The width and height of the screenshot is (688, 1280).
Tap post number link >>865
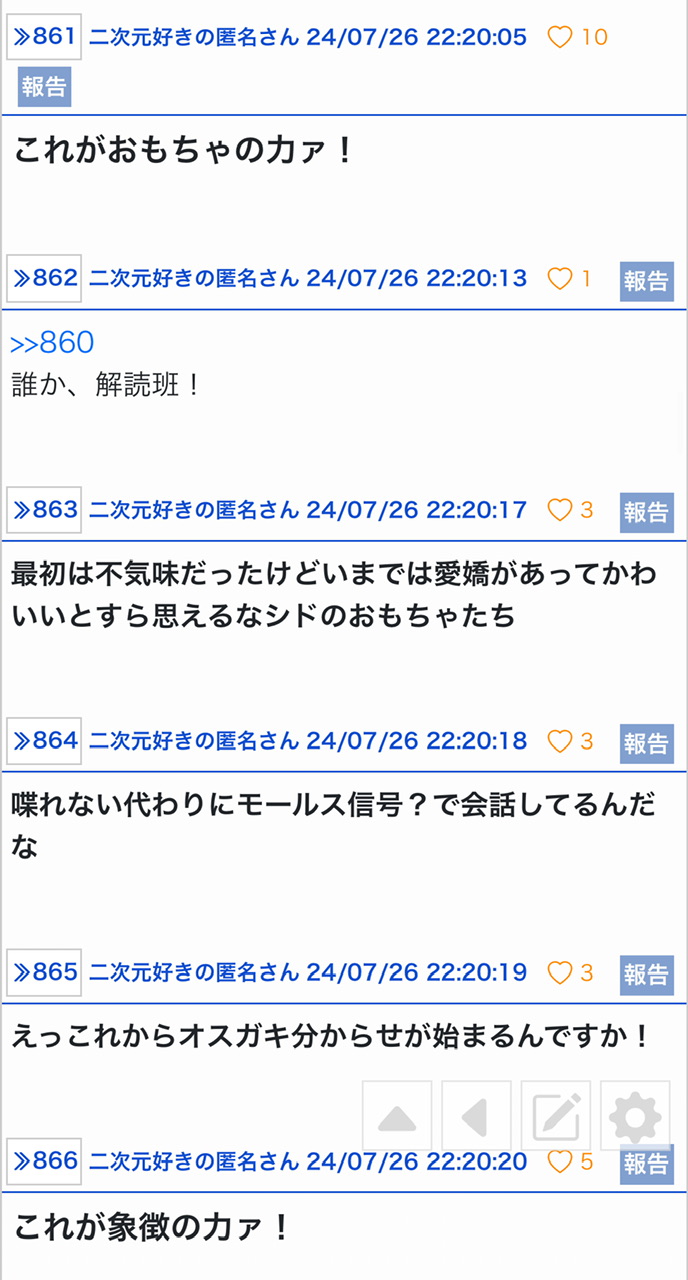point(44,972)
